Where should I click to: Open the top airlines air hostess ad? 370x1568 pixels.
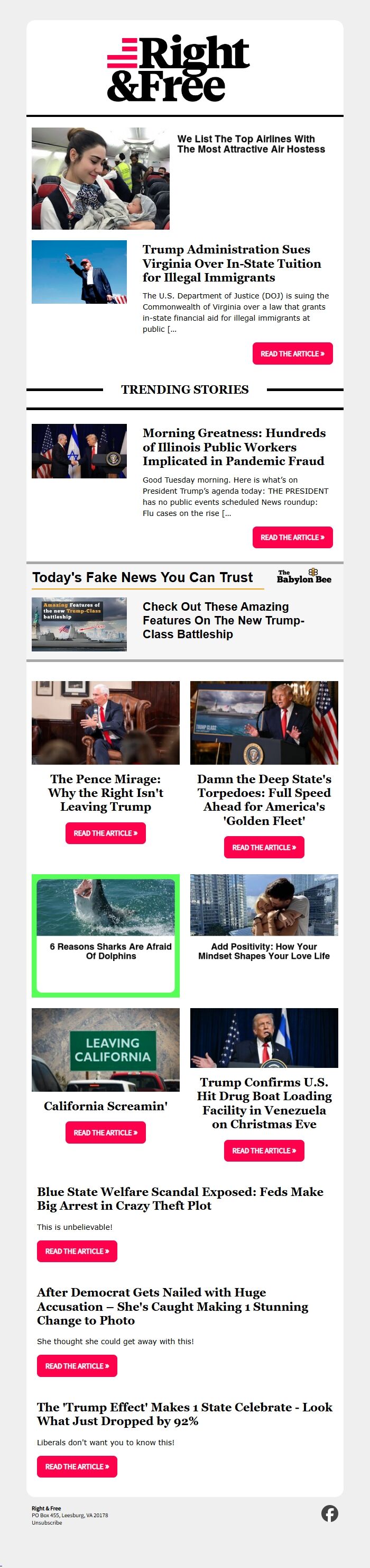251,144
